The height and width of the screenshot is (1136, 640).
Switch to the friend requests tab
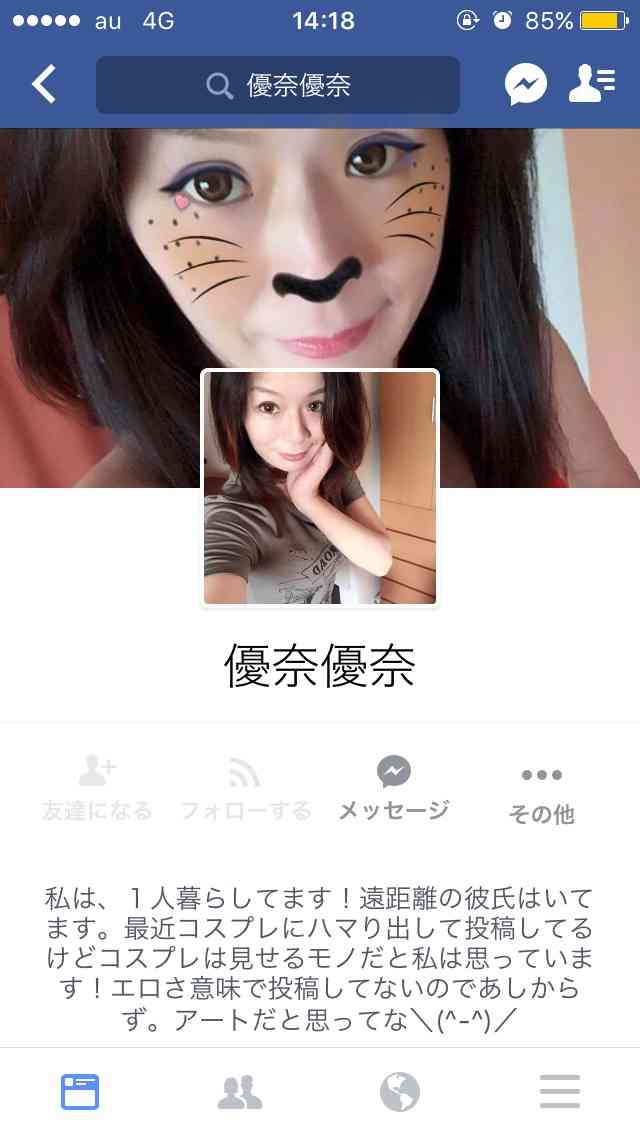pyautogui.click(x=240, y=1091)
